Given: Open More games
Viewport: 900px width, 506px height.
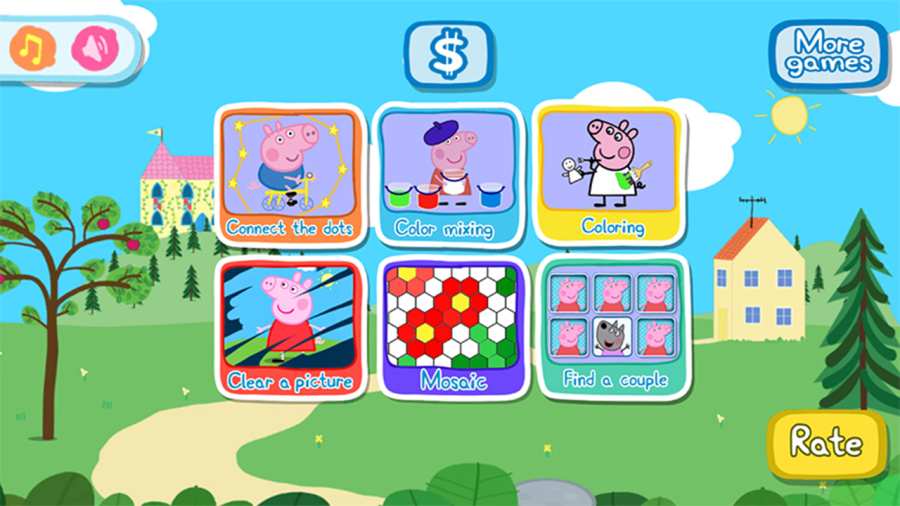Looking at the screenshot, I should pos(828,54).
